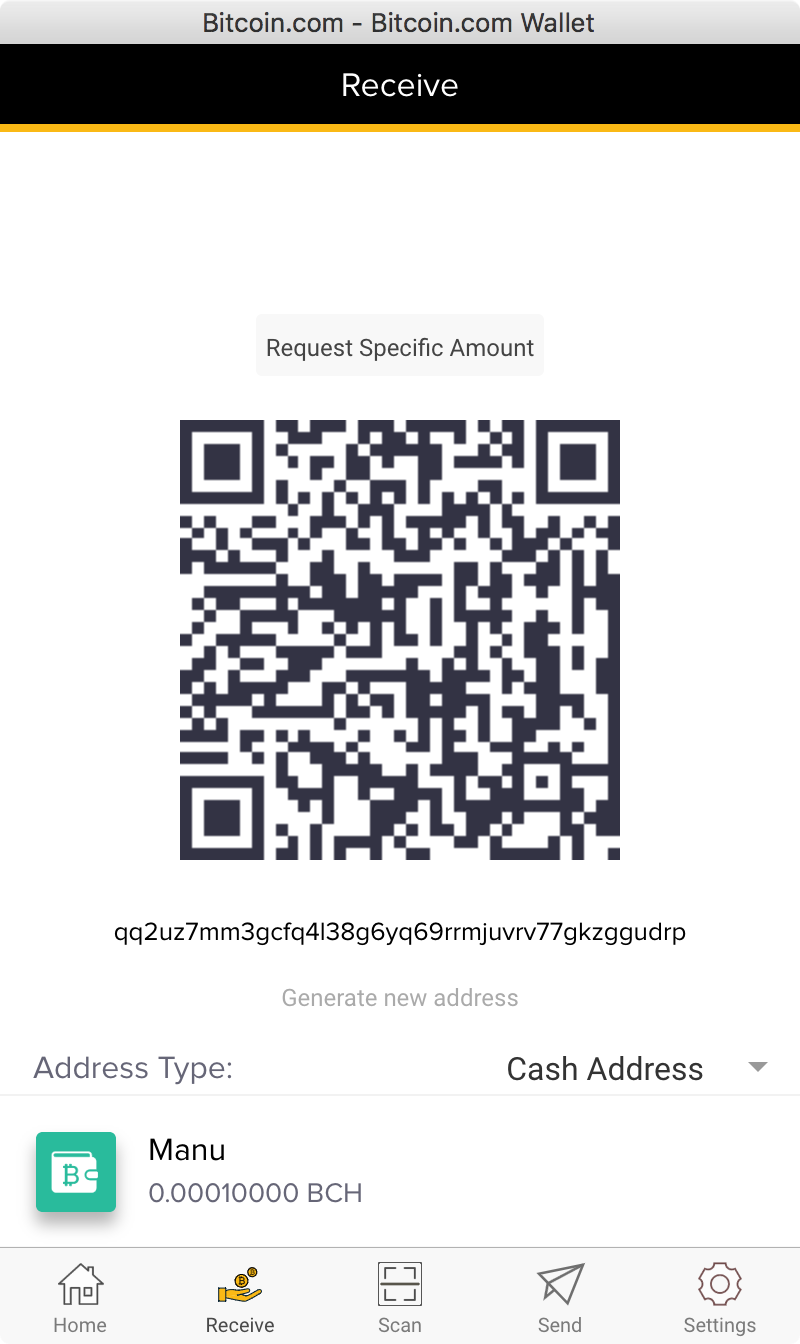Screen dimensions: 800x1344
Task: Open the Send tab
Action: 560,1297
